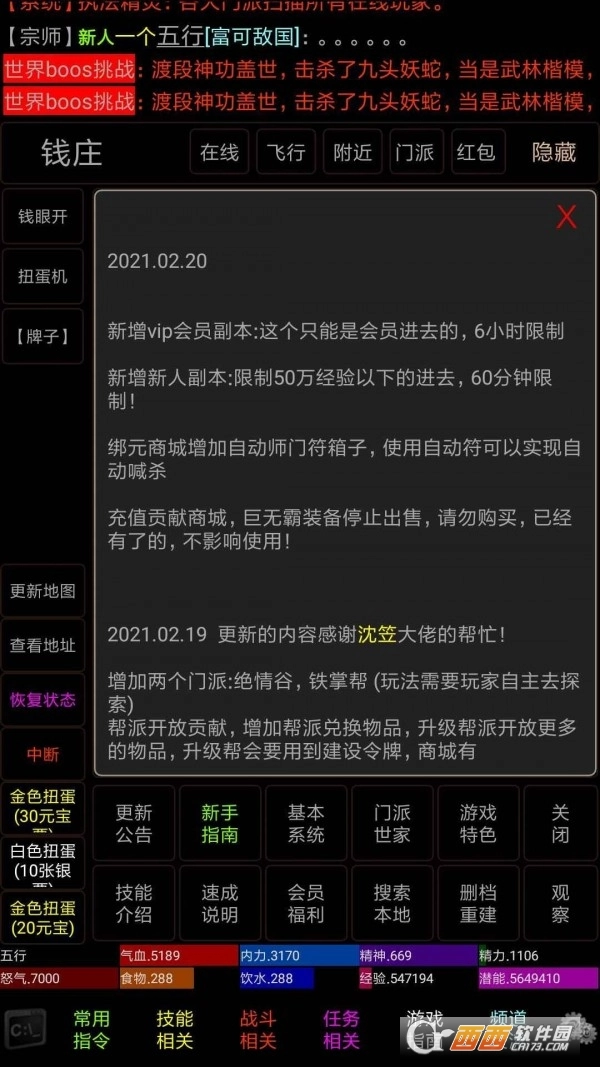Image resolution: width=600 pixels, height=1067 pixels.
Task: Tap 隐藏 to hide the panel
Action: click(553, 152)
